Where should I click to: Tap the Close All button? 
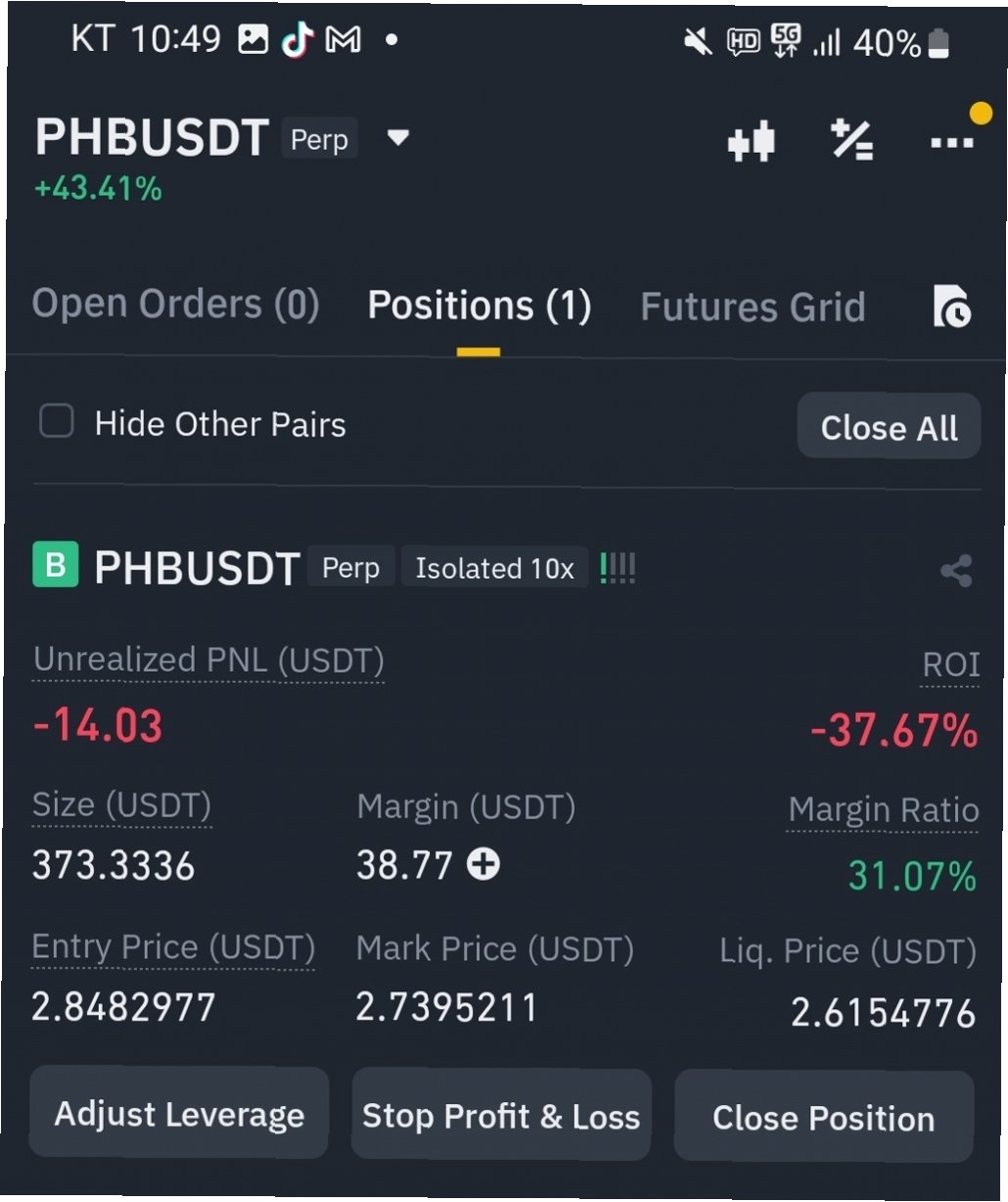[x=889, y=427]
